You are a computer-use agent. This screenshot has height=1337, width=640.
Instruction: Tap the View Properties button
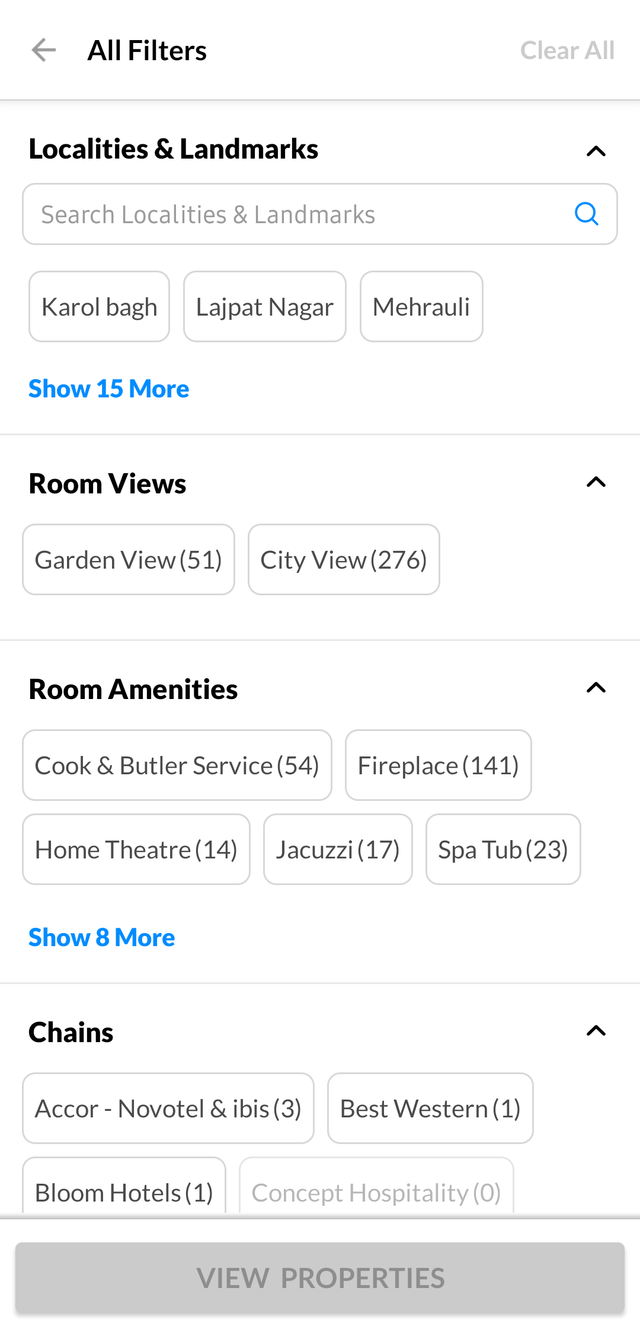click(320, 1278)
